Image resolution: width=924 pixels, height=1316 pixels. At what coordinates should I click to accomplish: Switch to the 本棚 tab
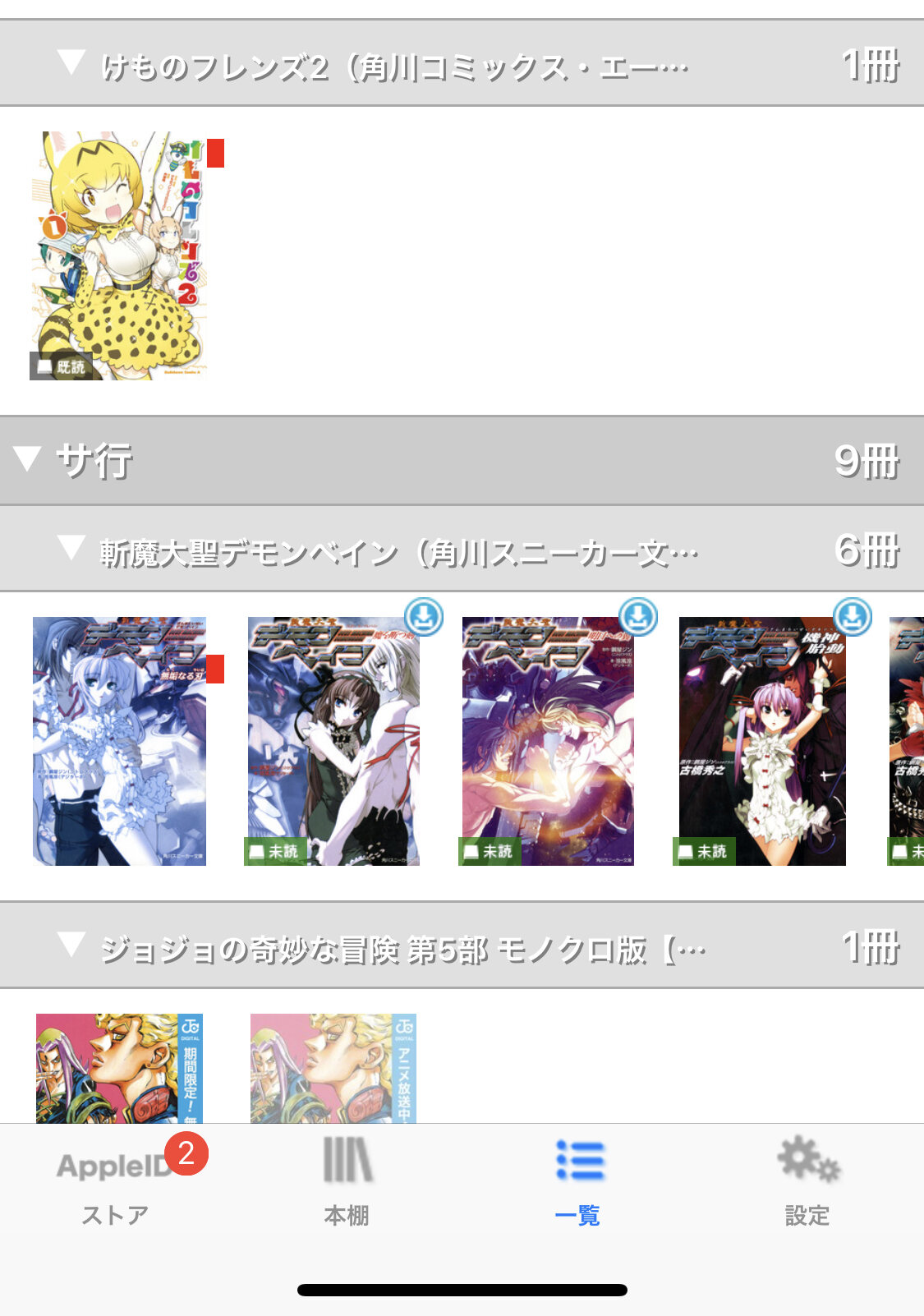(347, 1183)
